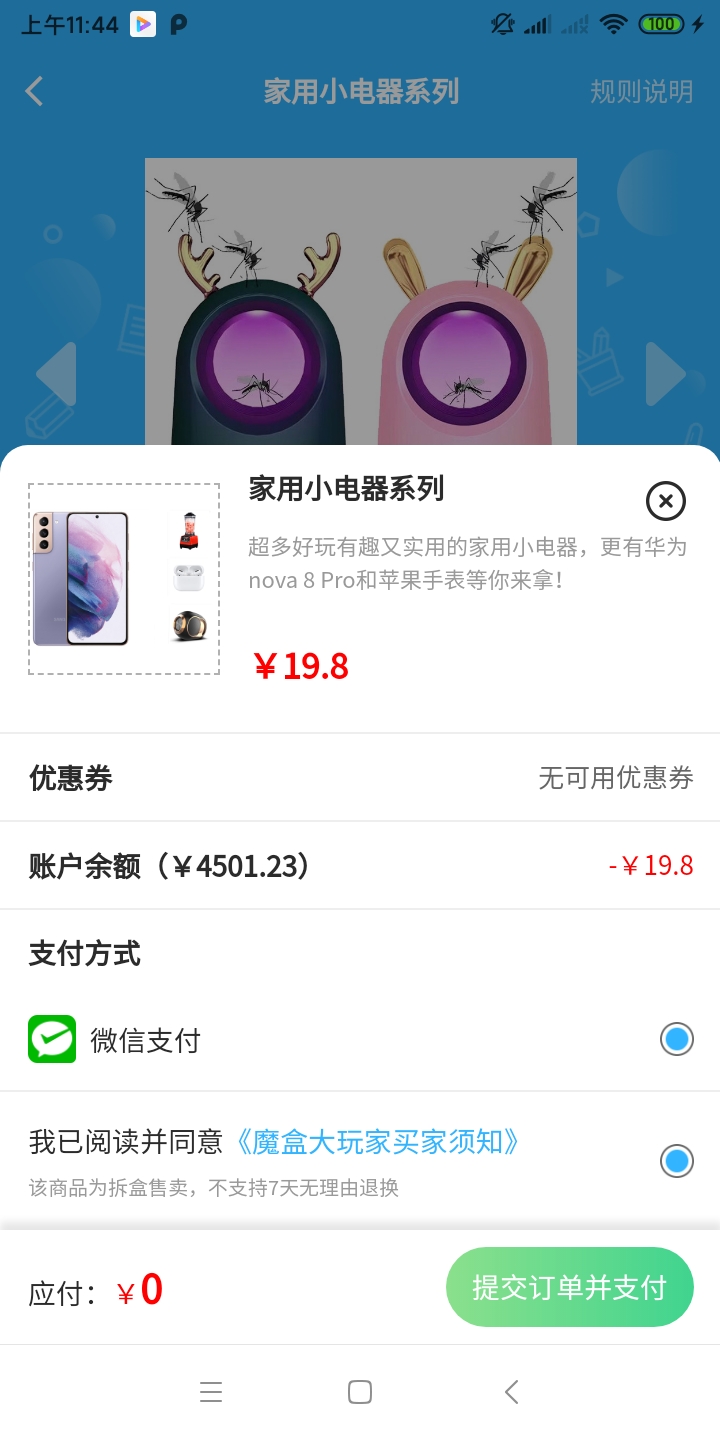Show the next product with right arrow

click(x=664, y=375)
